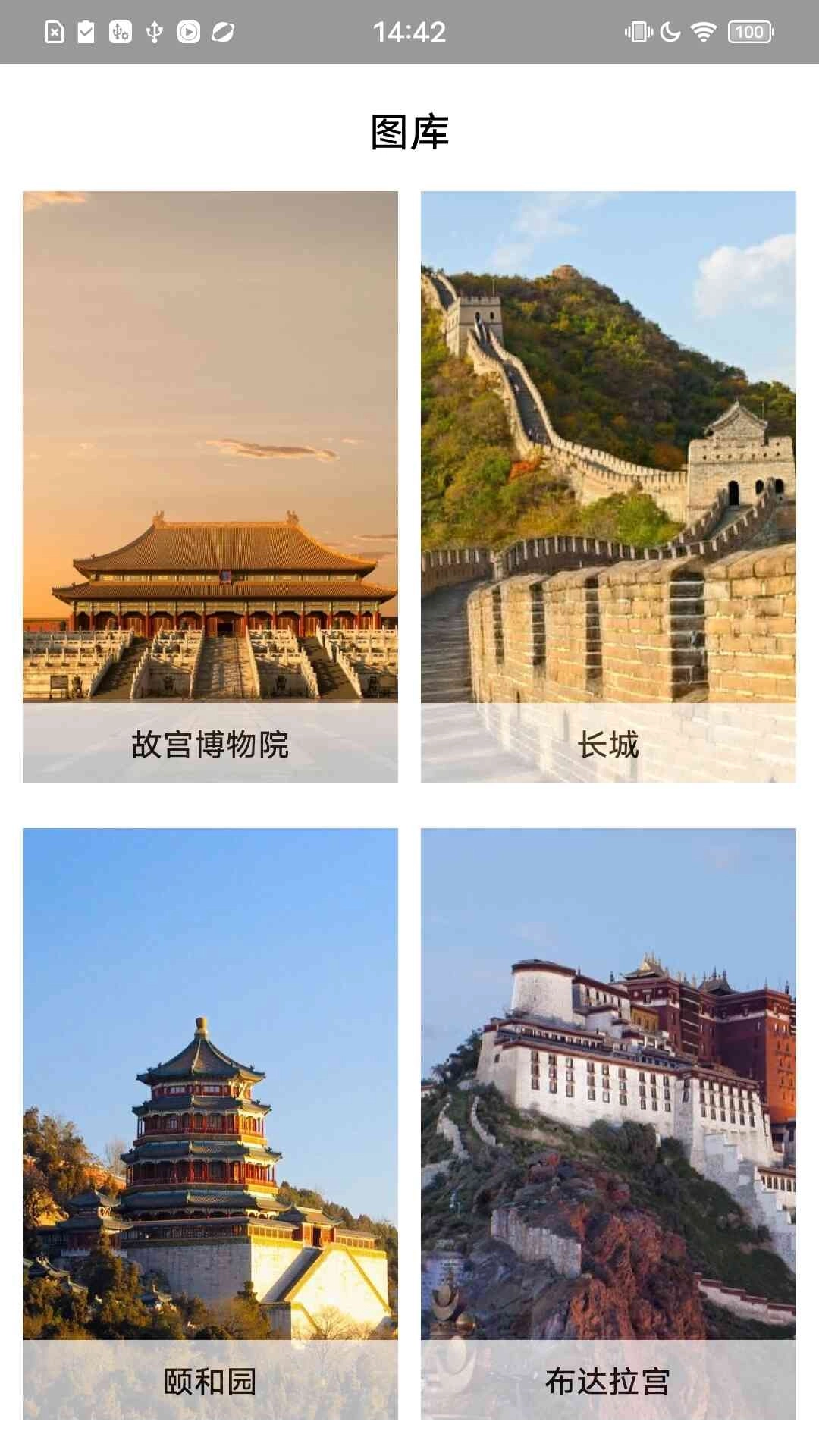Select the 故宫博物院 caption label
Image resolution: width=819 pixels, height=1456 pixels.
(211, 745)
